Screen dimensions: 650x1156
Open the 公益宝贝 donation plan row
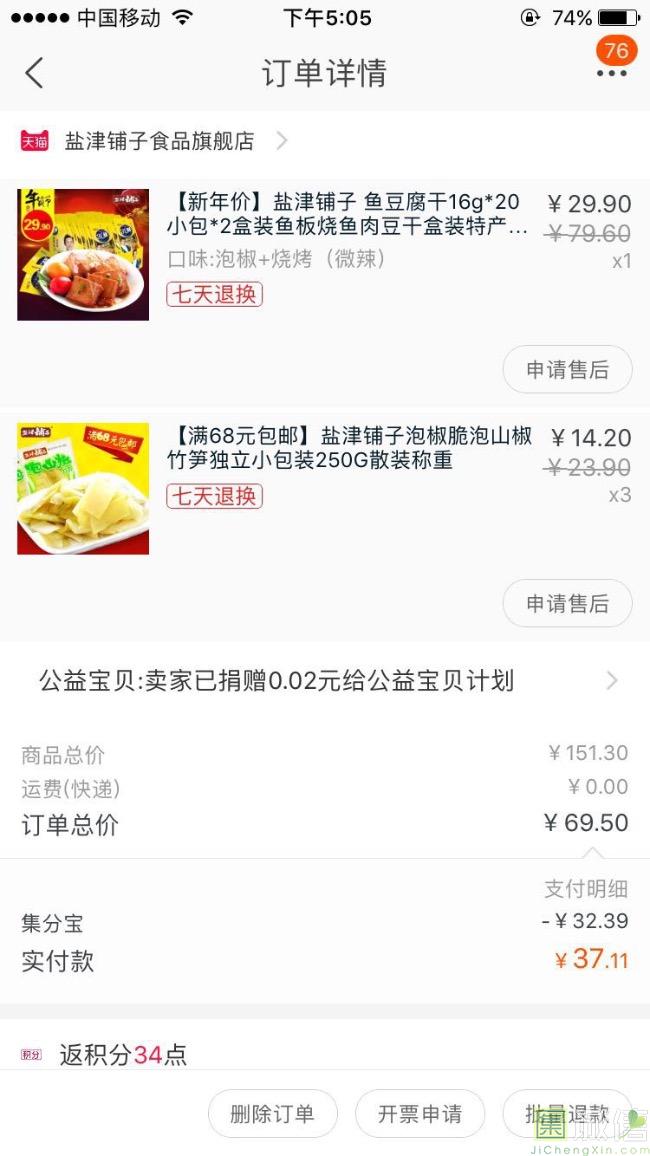pyautogui.click(x=325, y=681)
